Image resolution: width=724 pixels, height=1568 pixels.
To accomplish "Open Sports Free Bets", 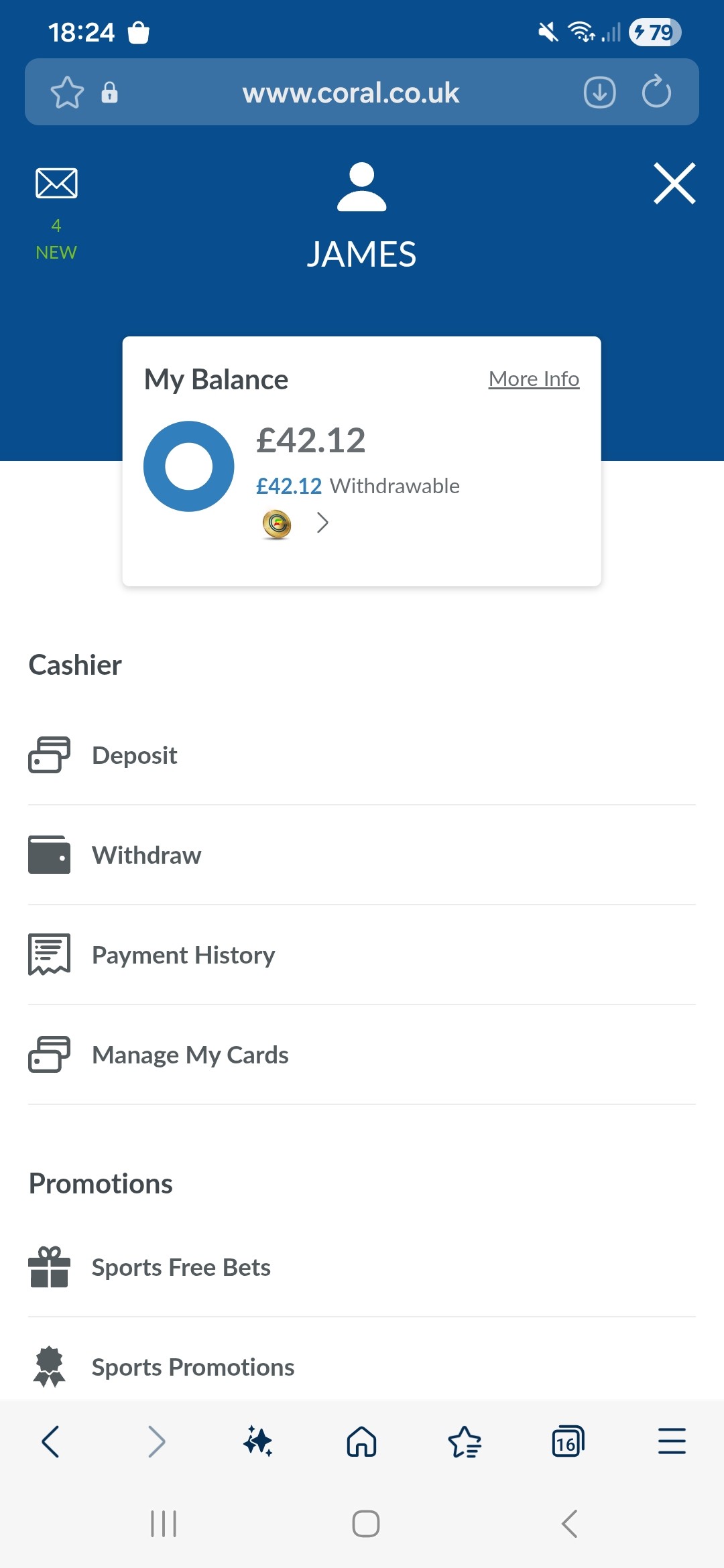I will point(181,1267).
